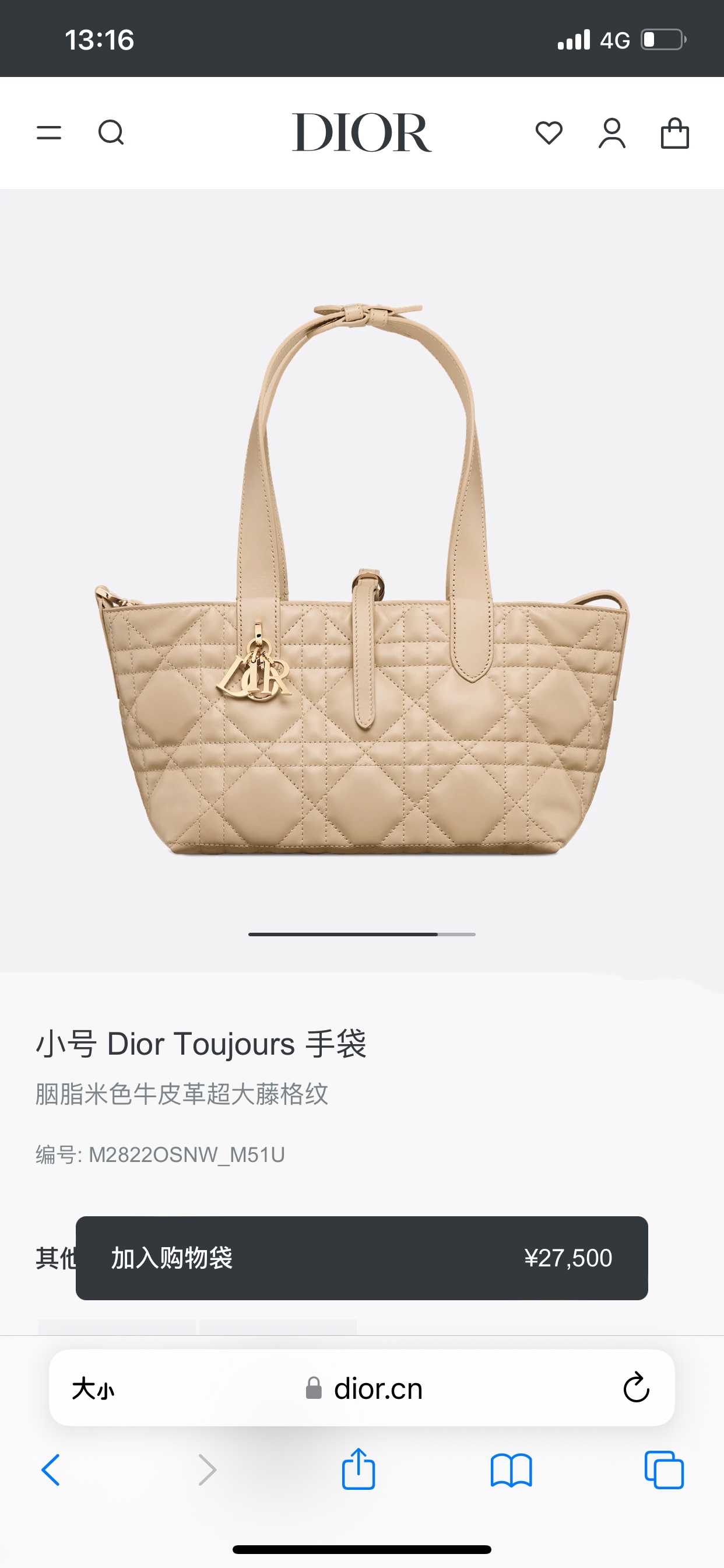Open Safari bookmarks

point(511,1471)
